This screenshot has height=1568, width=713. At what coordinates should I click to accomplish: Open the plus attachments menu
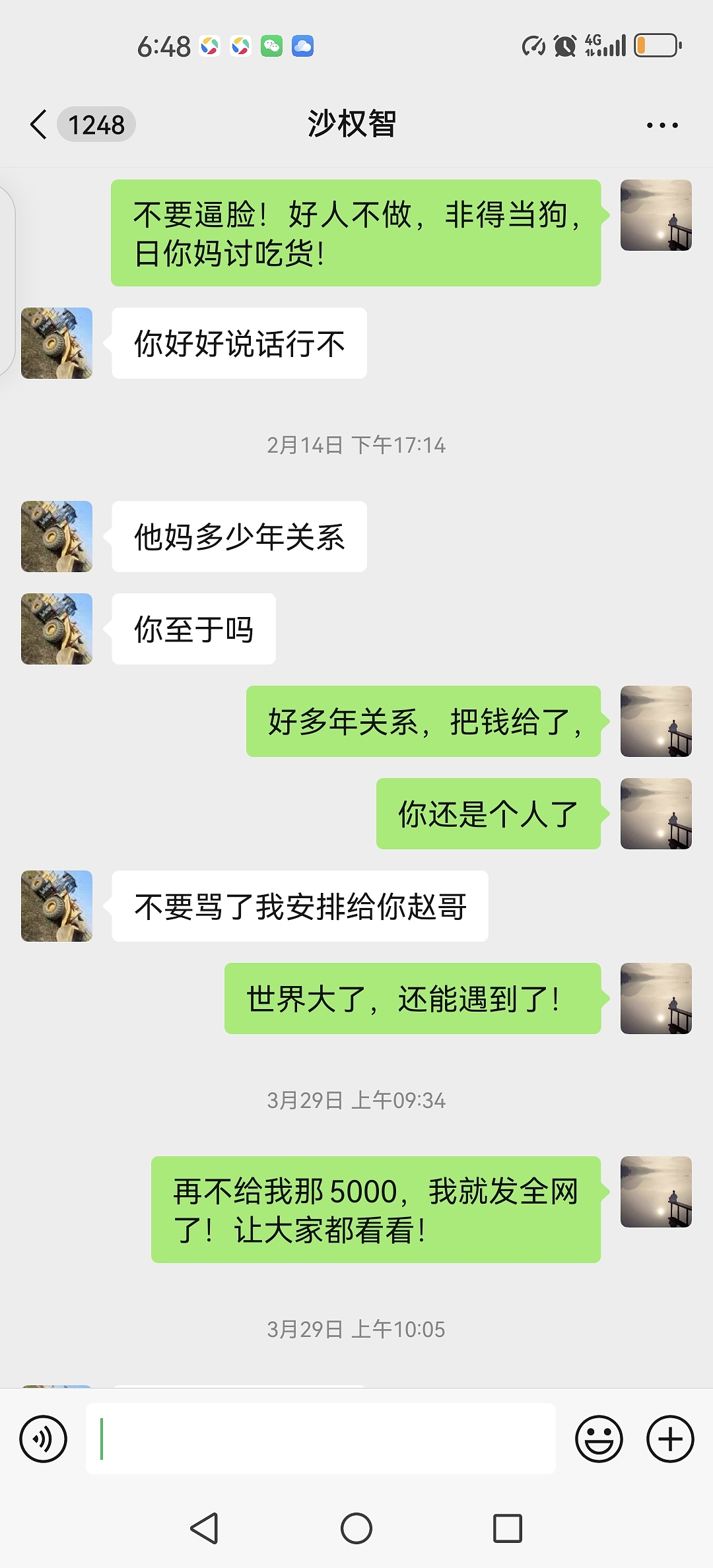(669, 1439)
